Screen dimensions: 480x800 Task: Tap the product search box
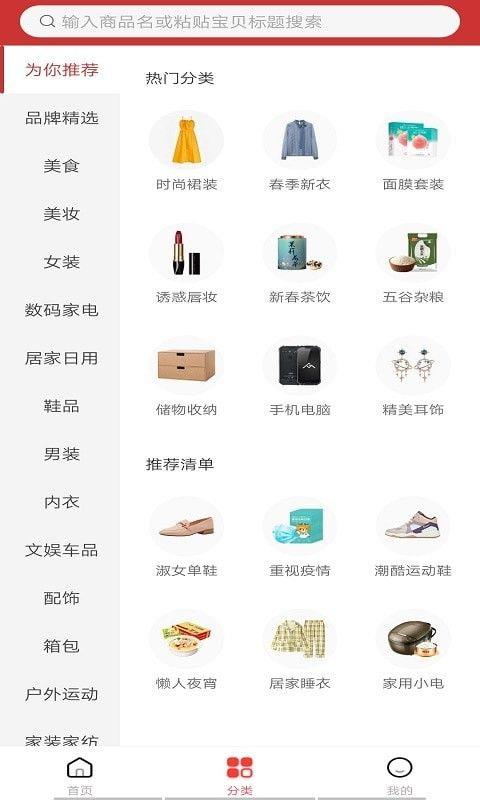pyautogui.click(x=240, y=21)
